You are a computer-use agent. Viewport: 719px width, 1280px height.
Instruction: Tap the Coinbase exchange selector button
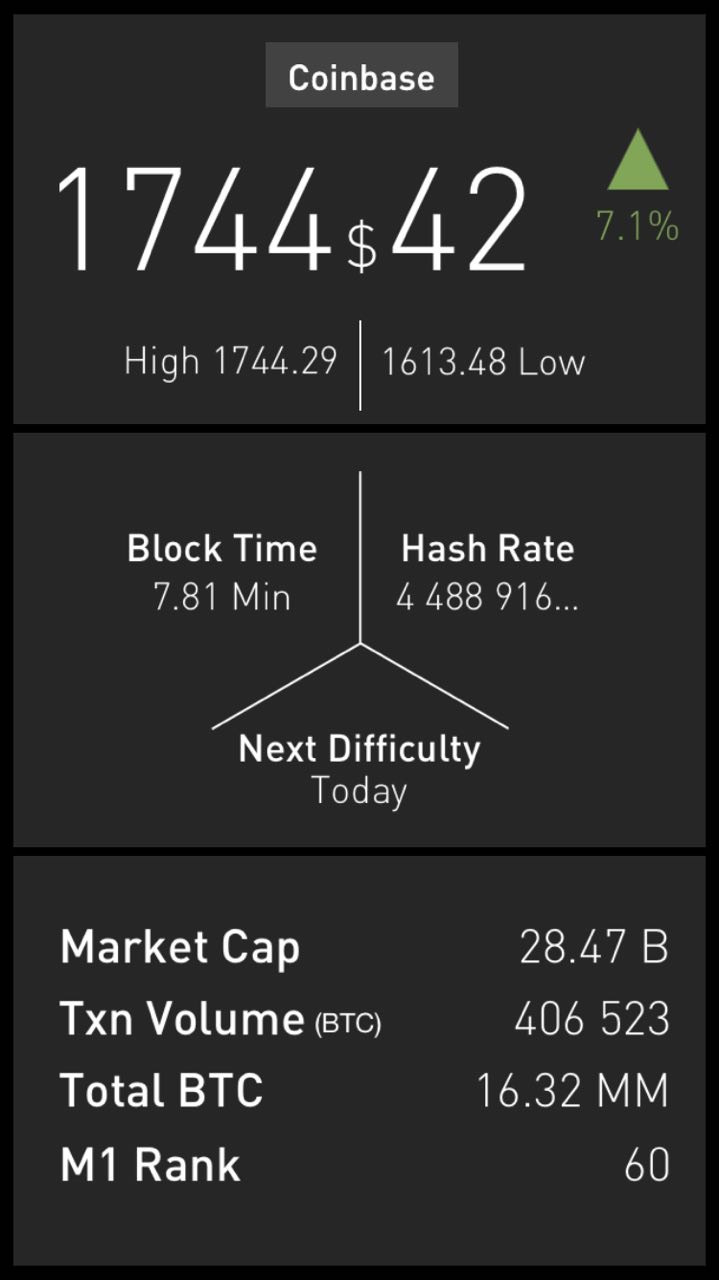pos(361,75)
